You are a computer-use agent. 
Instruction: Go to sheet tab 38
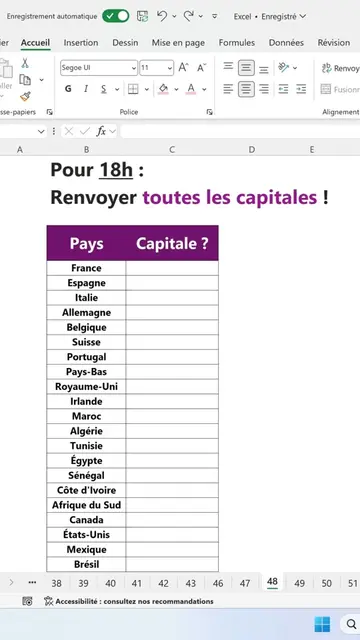coord(56,583)
